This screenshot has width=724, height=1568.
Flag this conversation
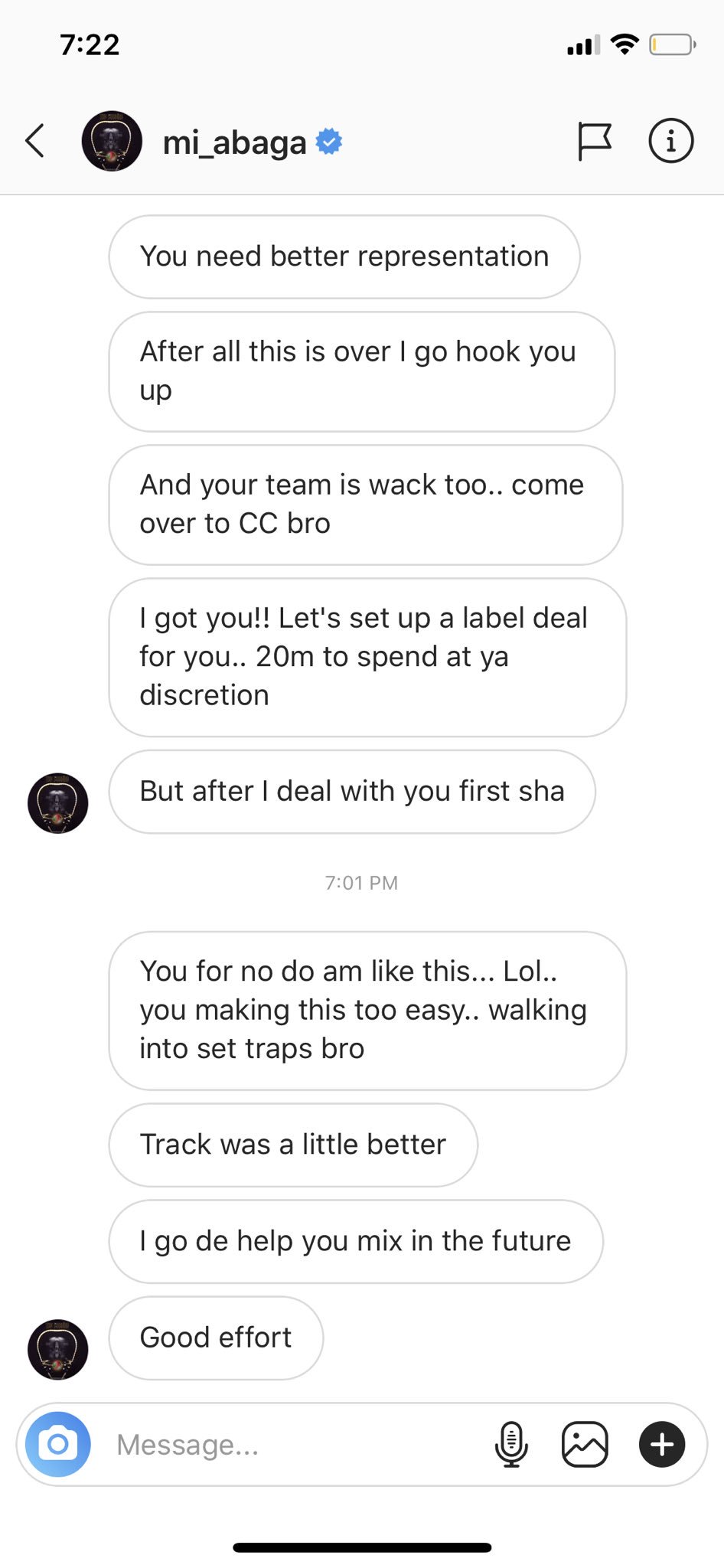(594, 141)
